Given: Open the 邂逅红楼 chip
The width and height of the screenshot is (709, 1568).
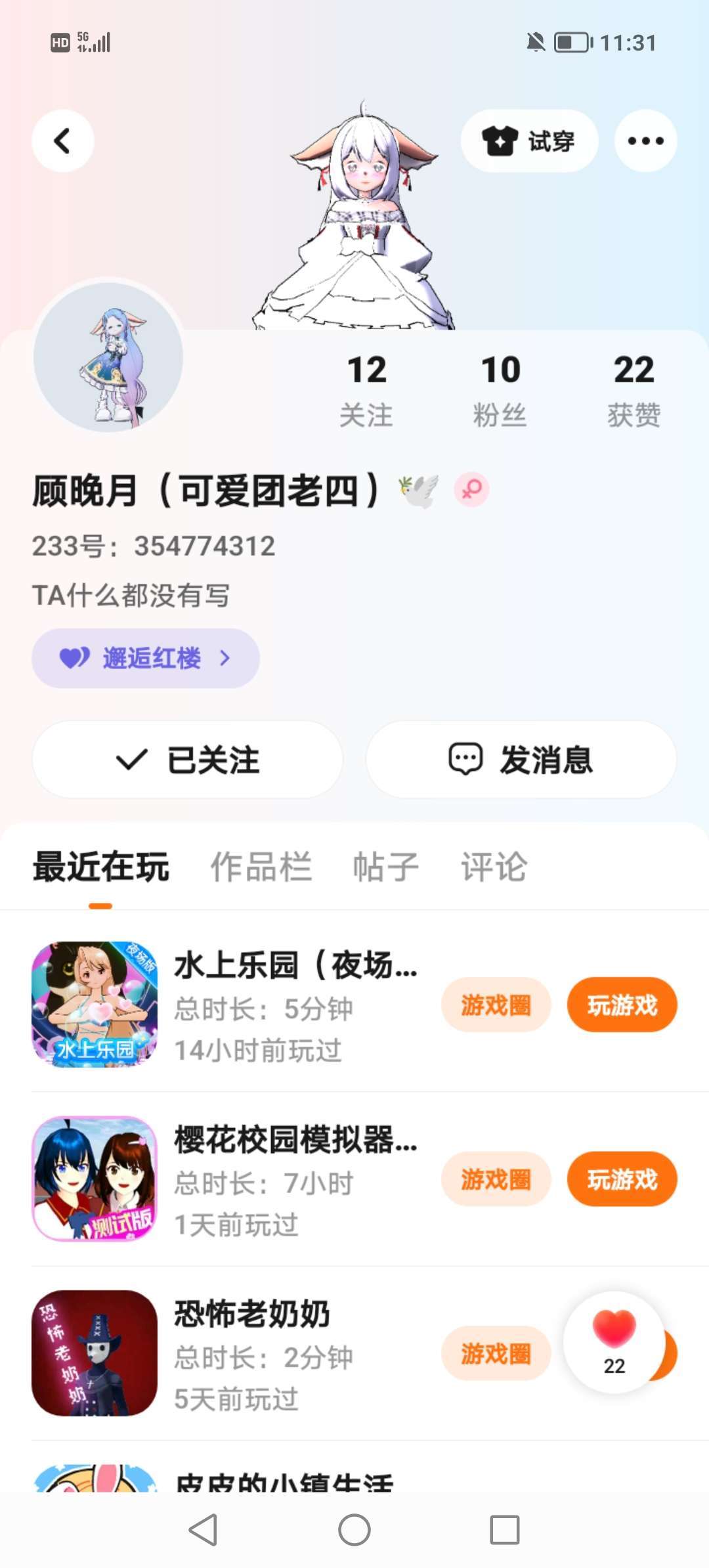Looking at the screenshot, I should click(x=146, y=658).
